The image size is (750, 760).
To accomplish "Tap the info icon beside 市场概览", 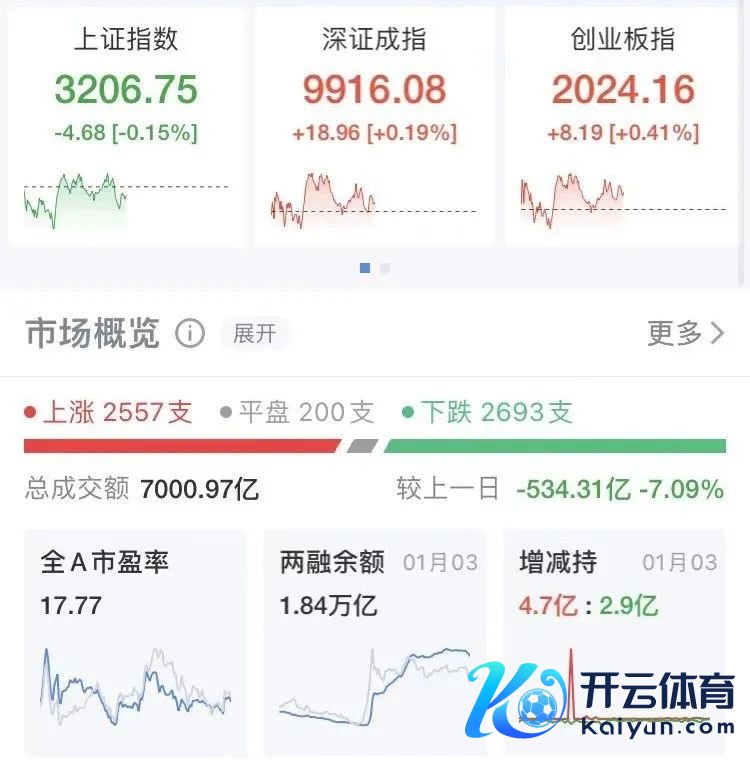I will coord(190,333).
